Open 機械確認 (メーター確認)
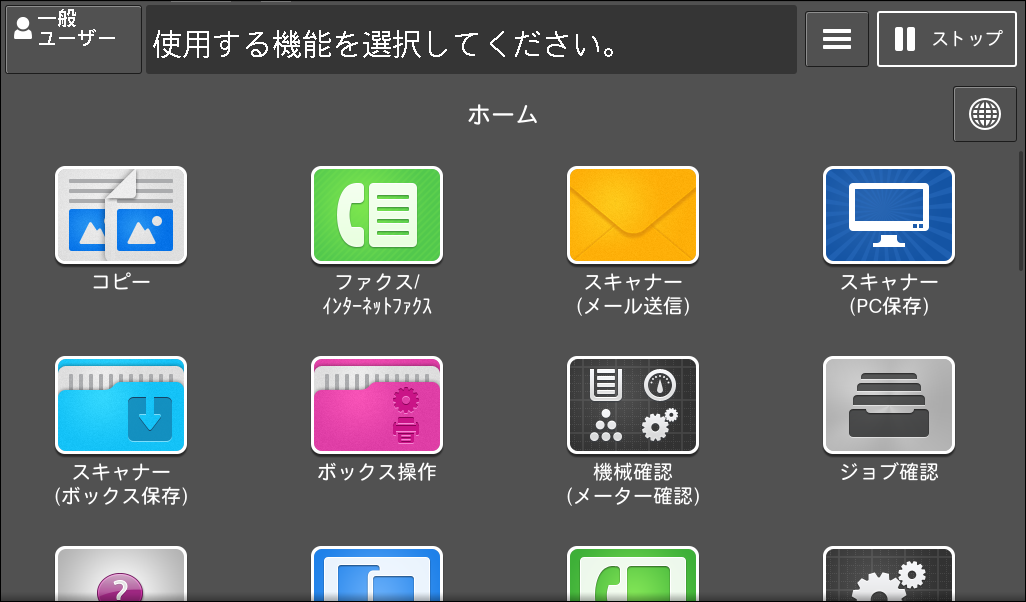This screenshot has width=1026, height=602. click(633, 405)
